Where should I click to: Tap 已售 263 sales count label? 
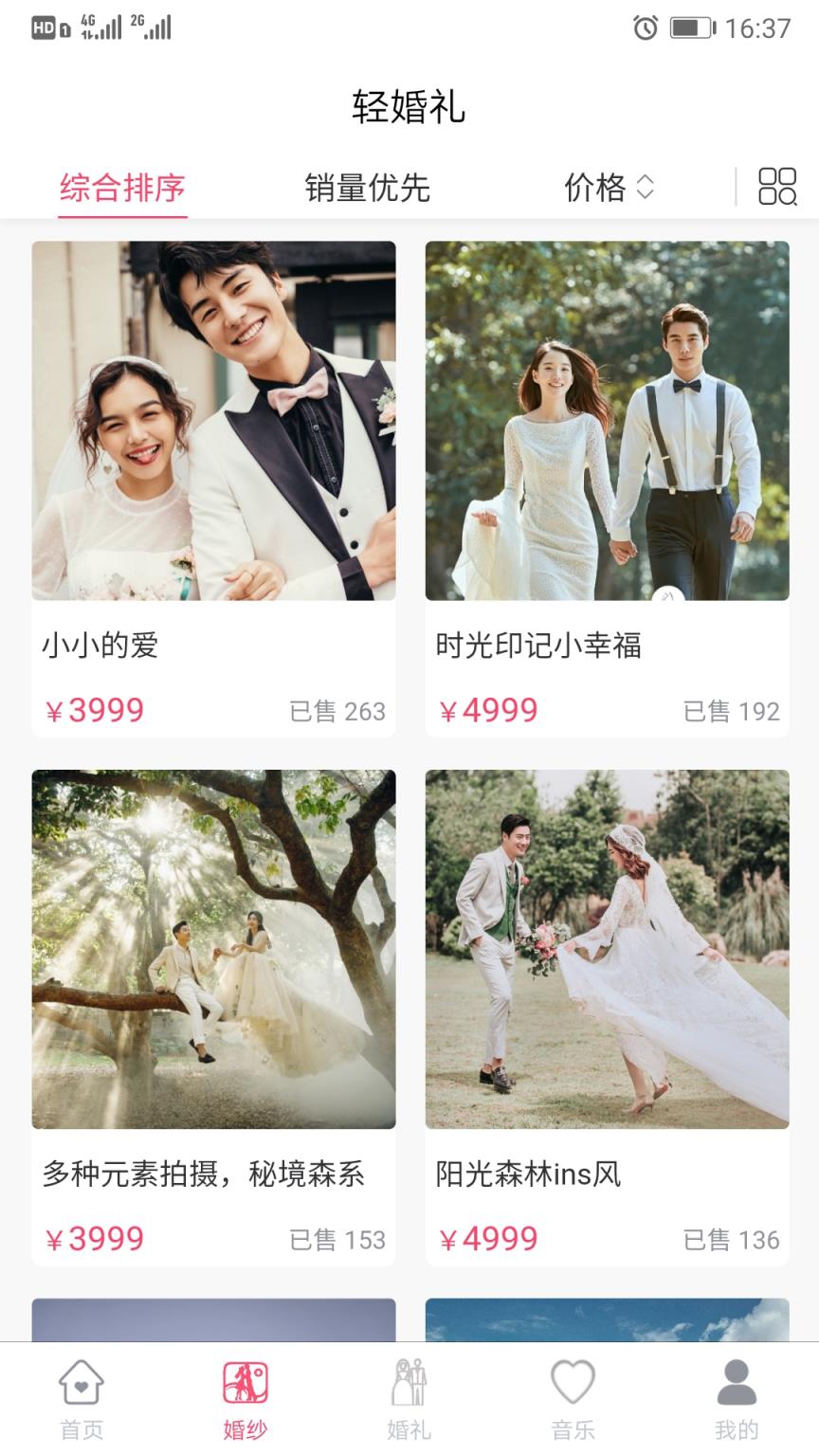tap(337, 711)
